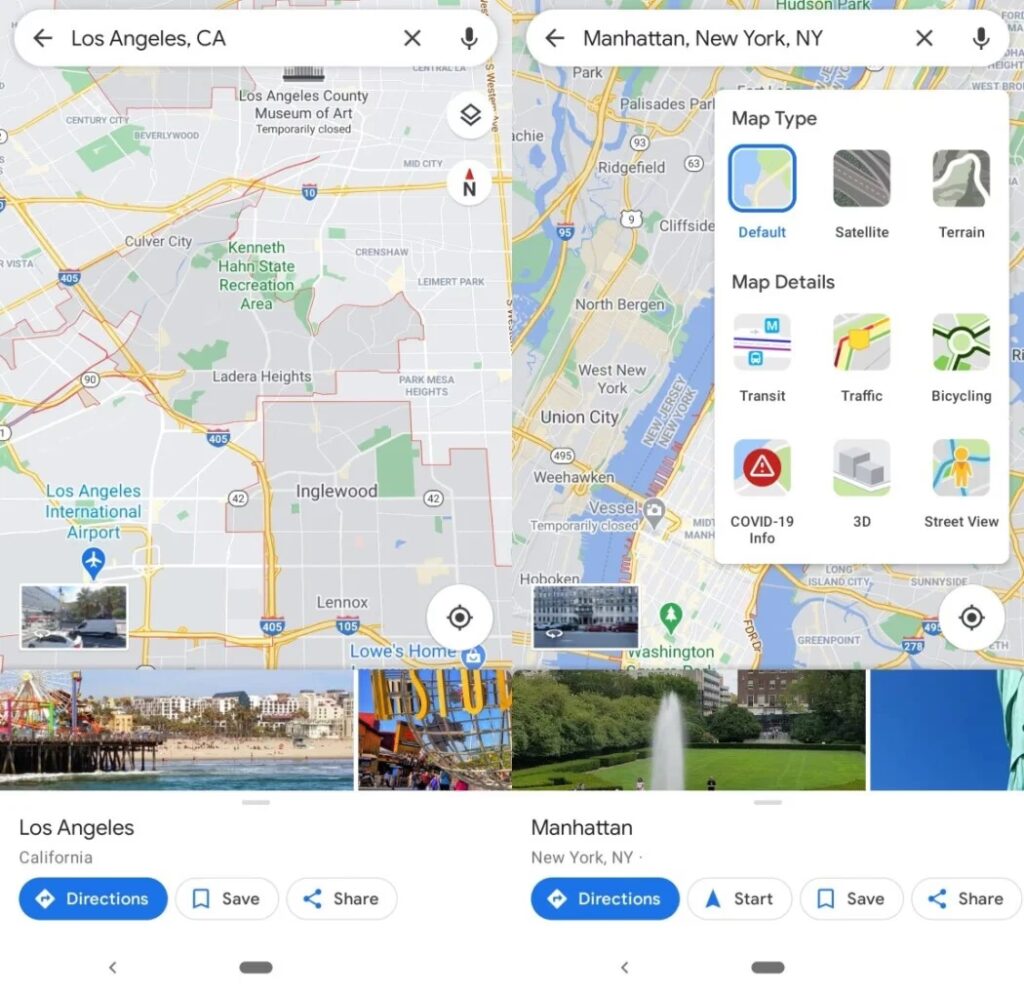
Task: Choose the Terrain map type
Action: (961, 180)
